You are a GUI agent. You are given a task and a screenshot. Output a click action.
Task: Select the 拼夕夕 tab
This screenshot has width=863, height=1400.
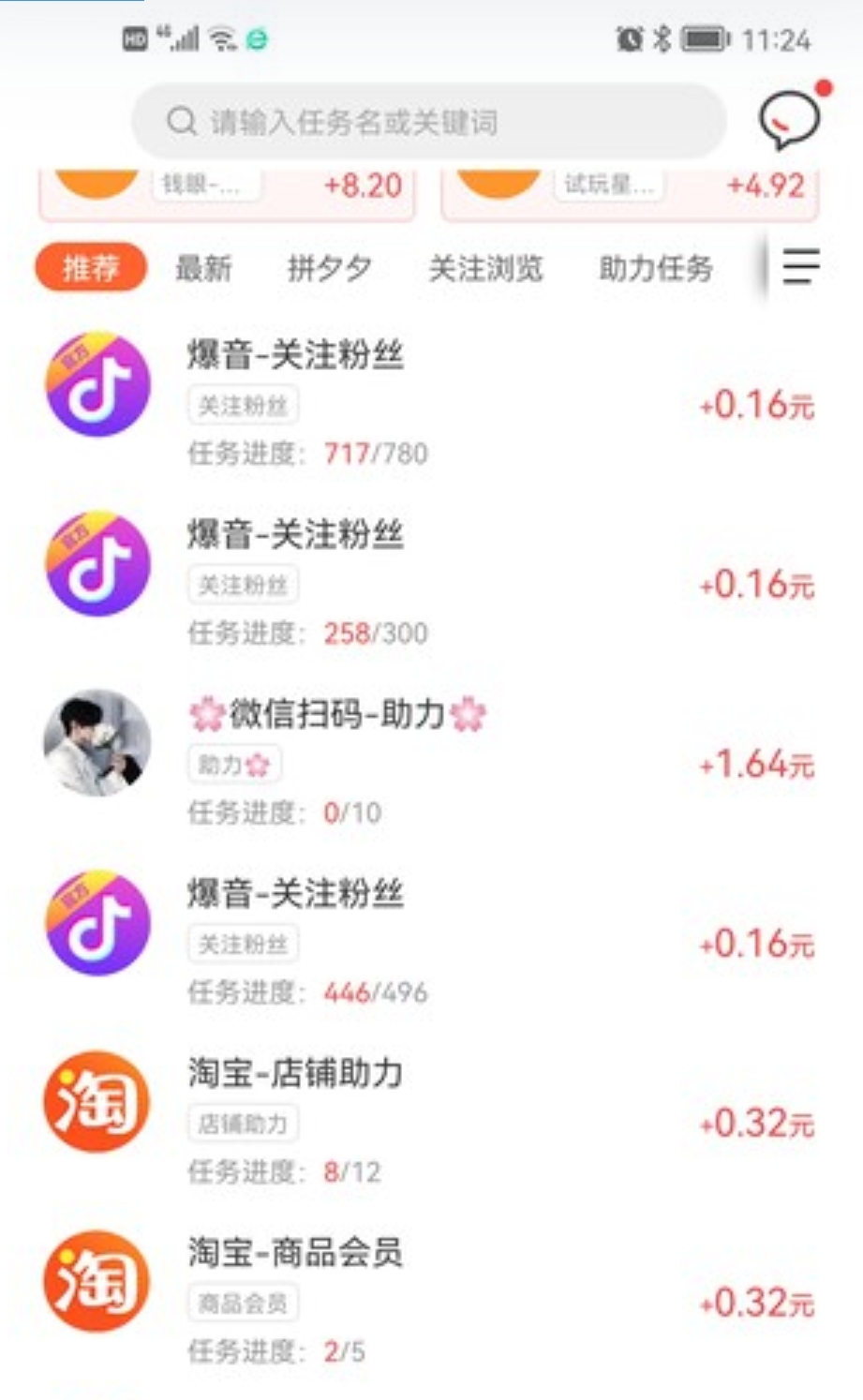(329, 268)
